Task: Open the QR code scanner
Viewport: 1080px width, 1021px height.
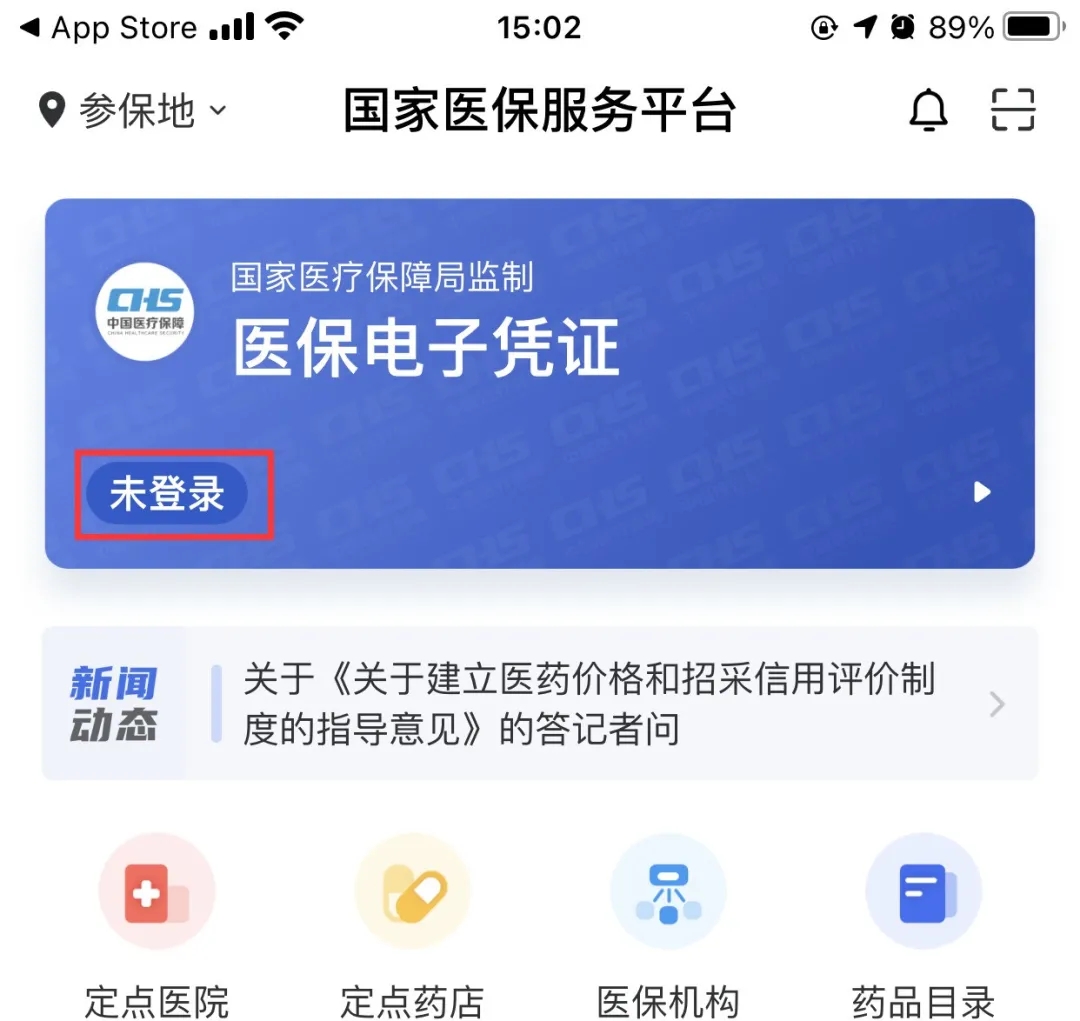Action: [1013, 110]
